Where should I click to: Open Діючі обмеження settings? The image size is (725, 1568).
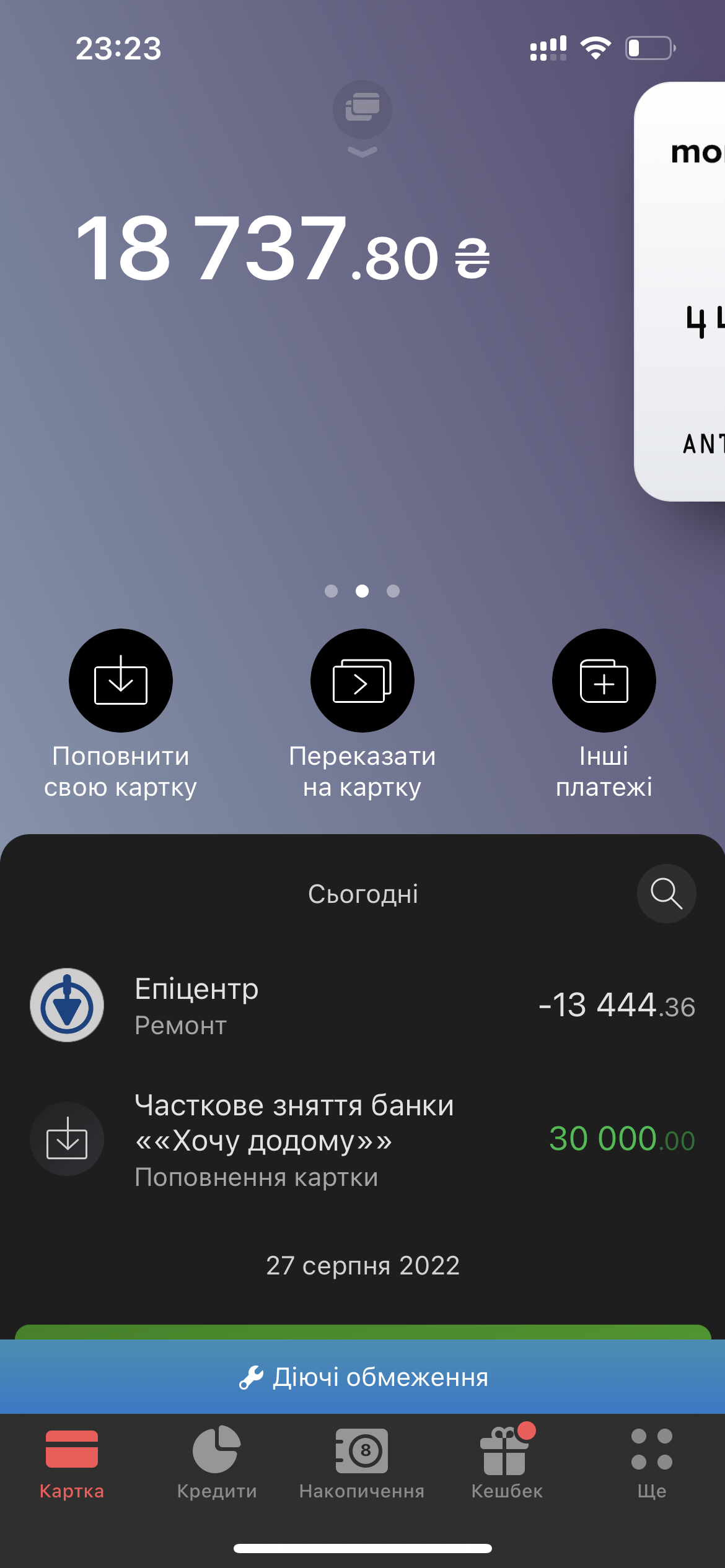[362, 1377]
